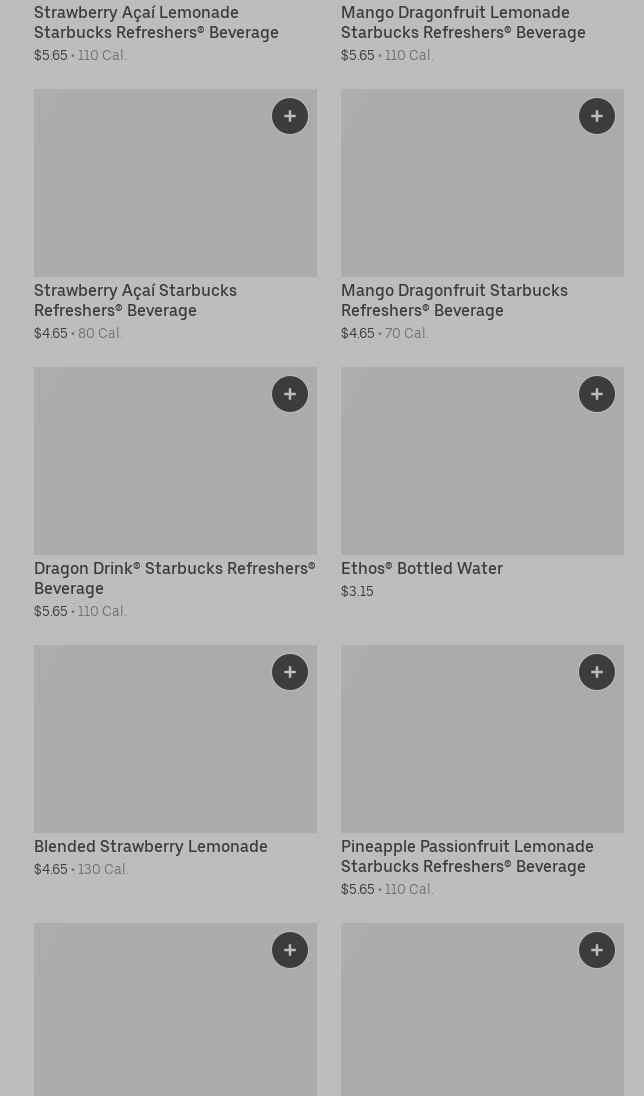View Dragon Drink Starbucks Refreshers details
This screenshot has height=1096, width=644.
click(x=174, y=578)
